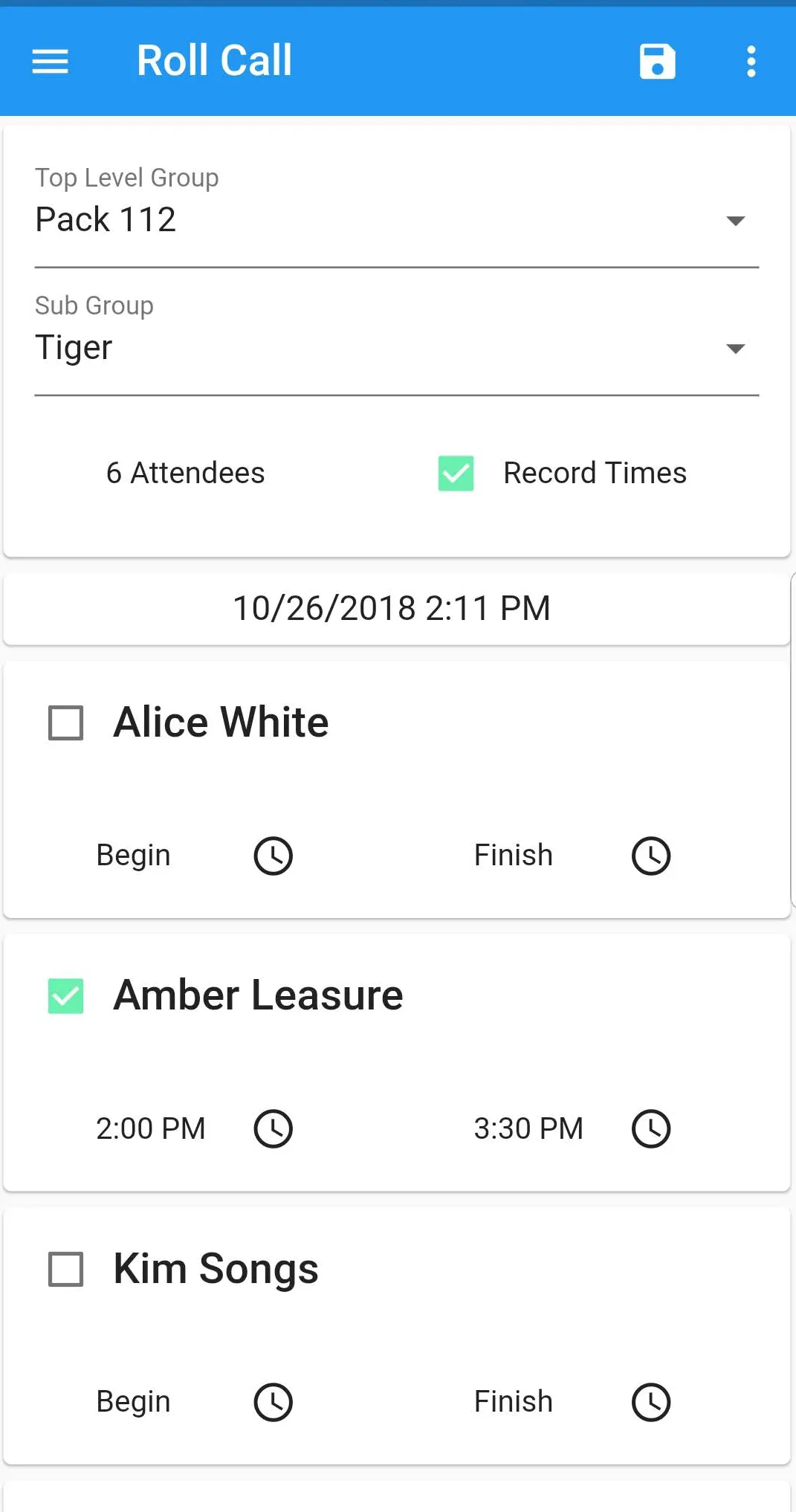This screenshot has width=796, height=1512.
Task: Open the hamburger navigation menu
Action: 50,61
